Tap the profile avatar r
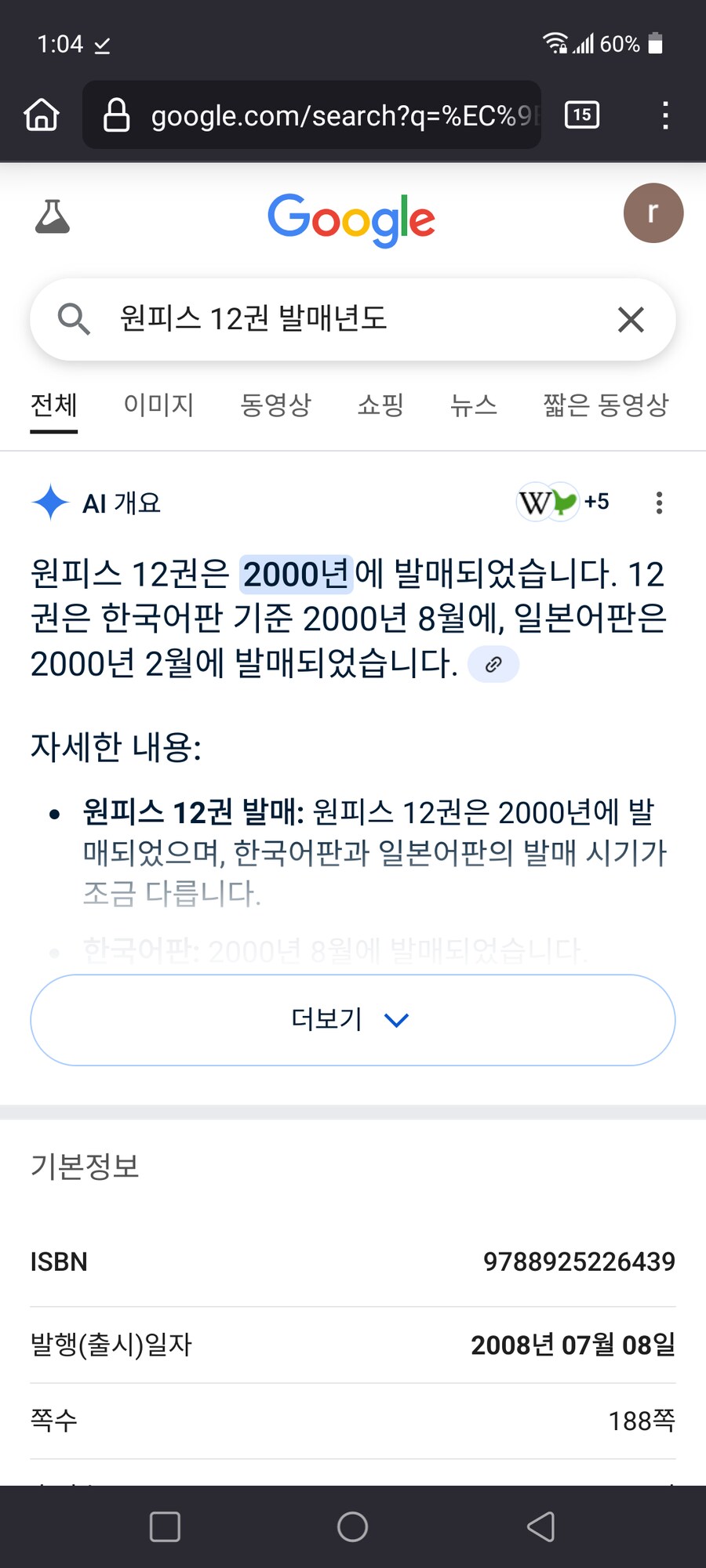Screen dimensions: 706x1568 [x=653, y=212]
